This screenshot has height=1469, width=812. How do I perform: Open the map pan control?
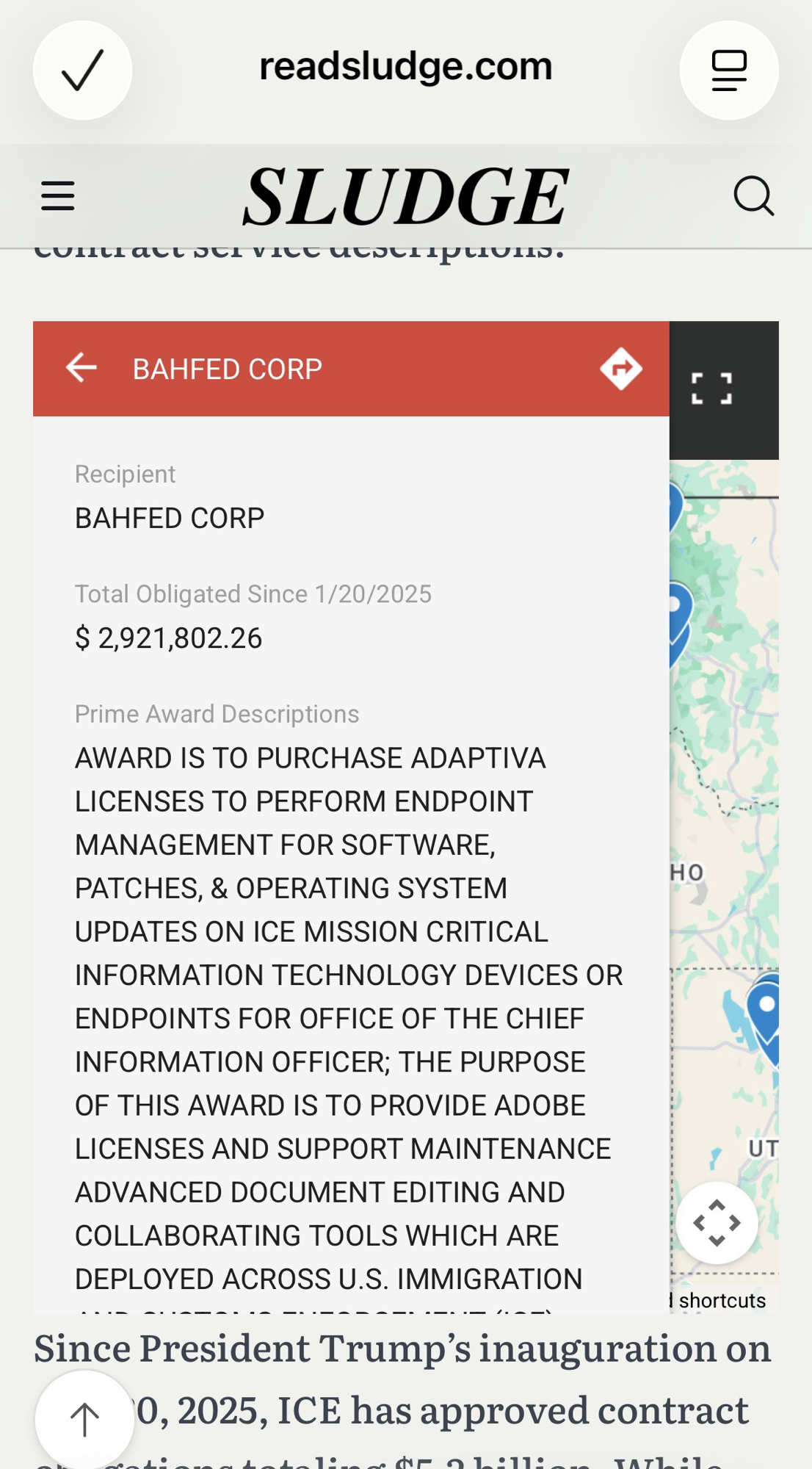(x=717, y=1222)
